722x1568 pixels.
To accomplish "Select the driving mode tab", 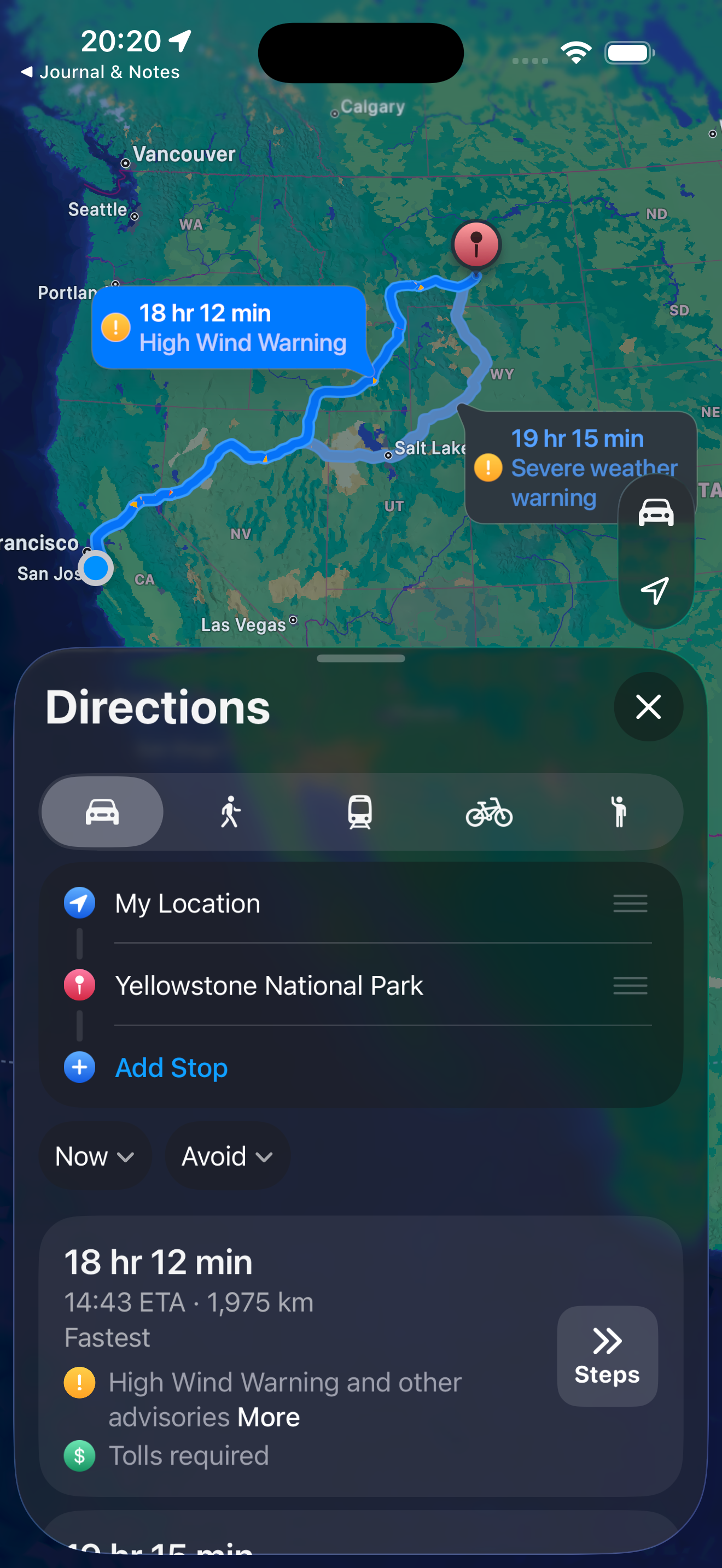I will pos(102,811).
